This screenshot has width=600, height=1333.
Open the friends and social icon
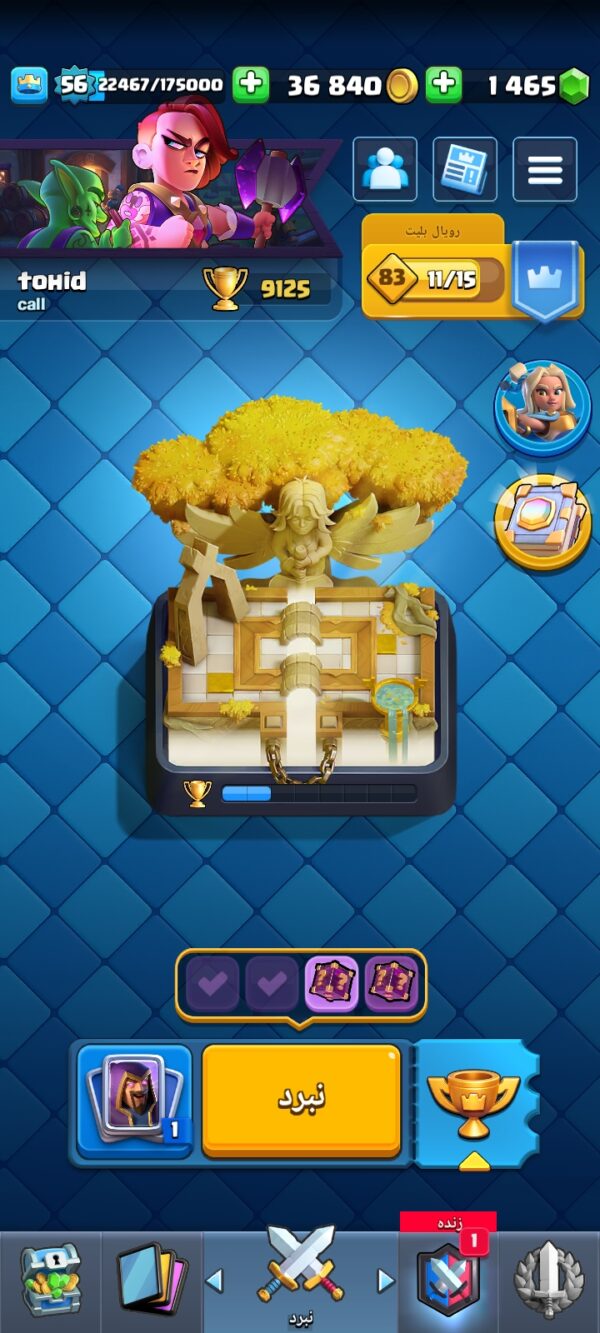point(384,169)
